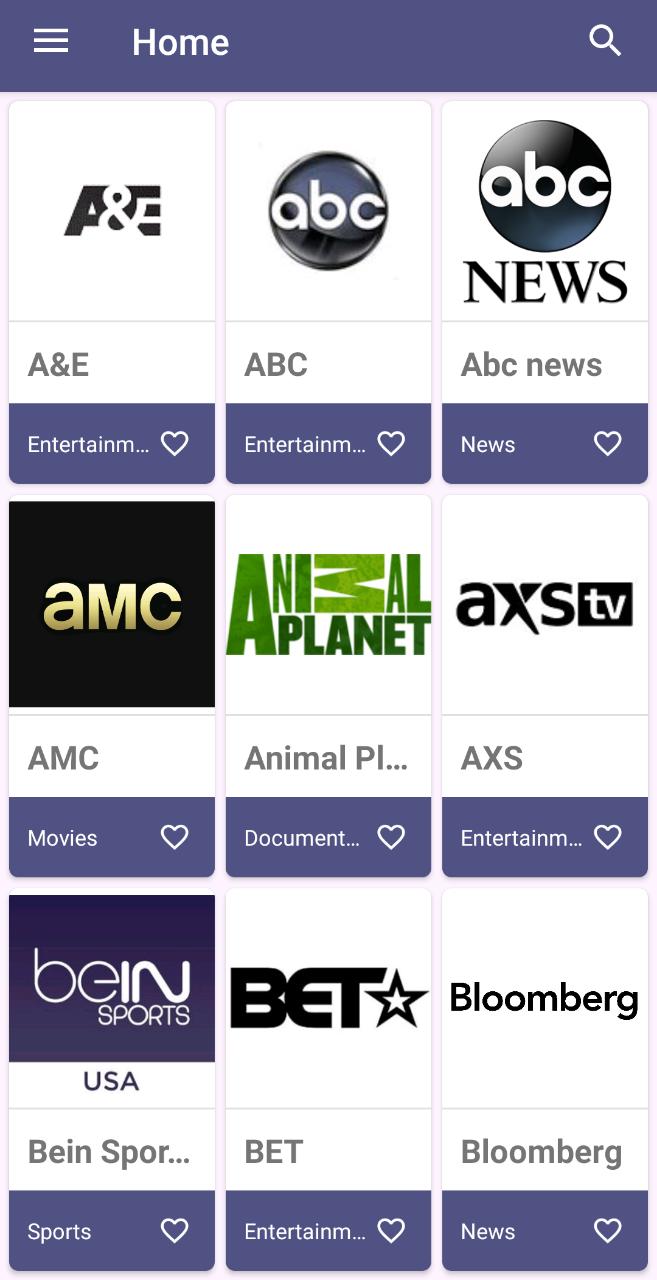Open the AXS tv channel

pyautogui.click(x=545, y=686)
